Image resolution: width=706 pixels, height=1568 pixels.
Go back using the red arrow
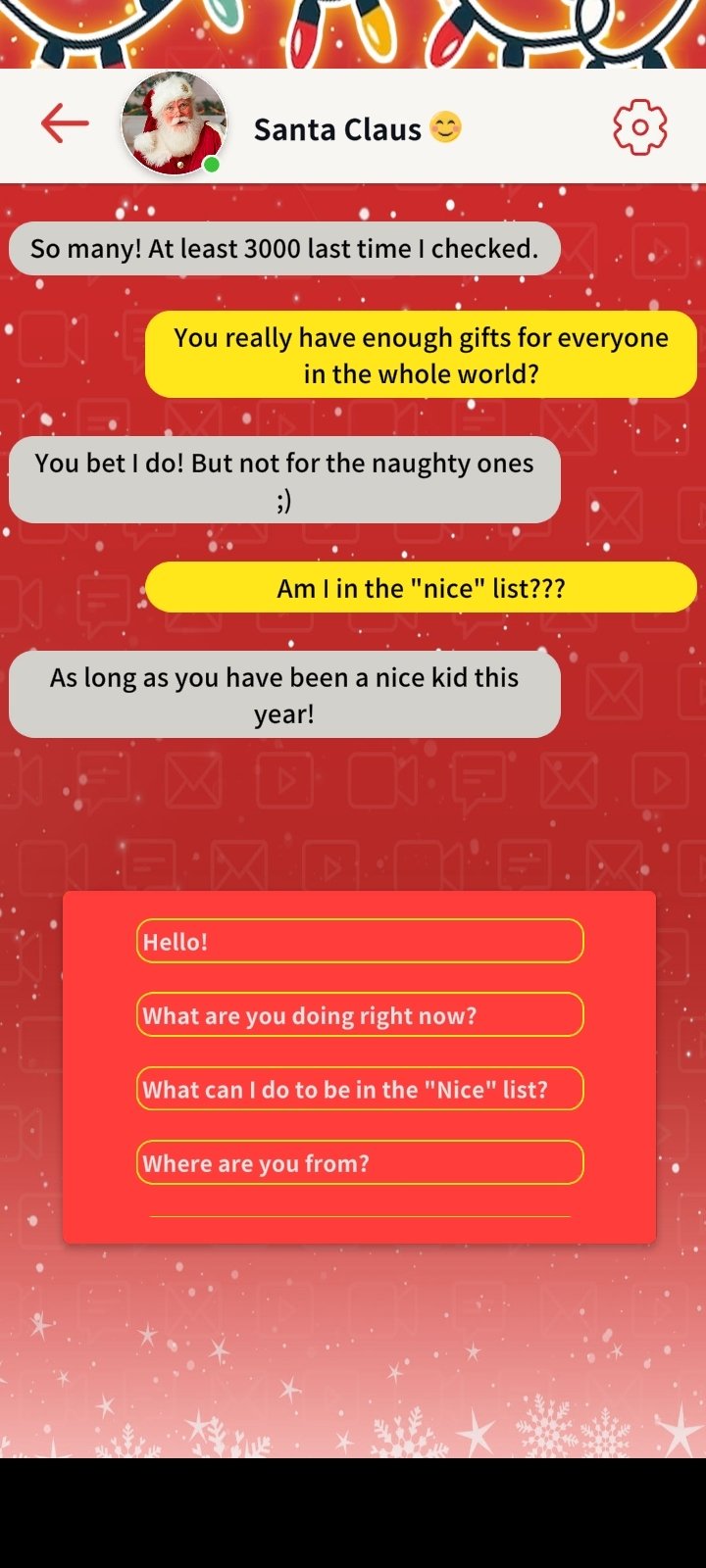[x=65, y=124]
